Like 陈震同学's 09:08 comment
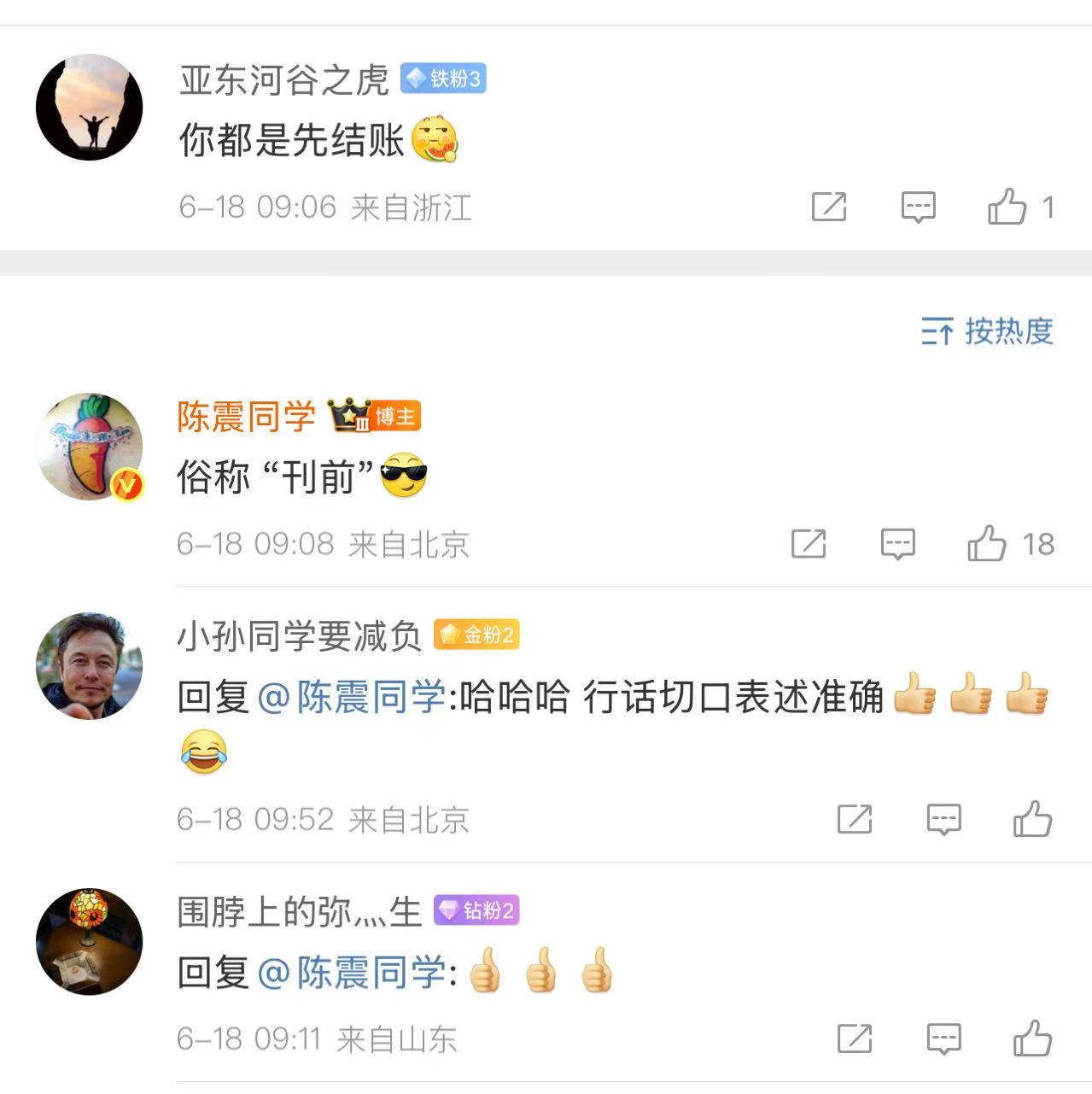This screenshot has height=1094, width=1092. 987,543
